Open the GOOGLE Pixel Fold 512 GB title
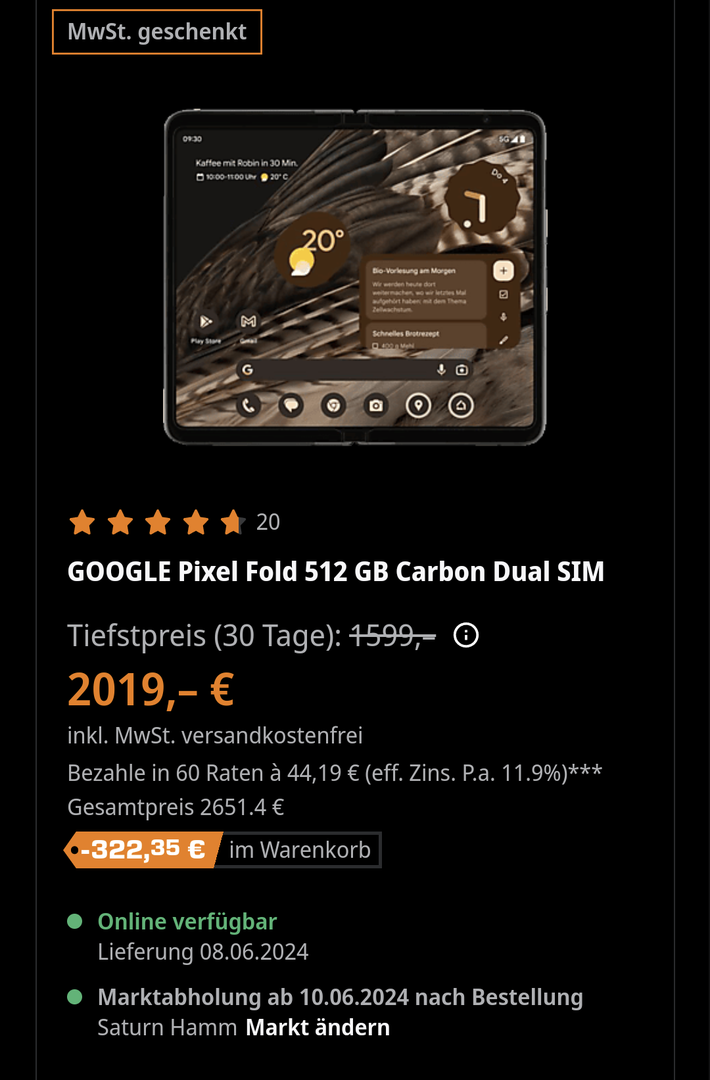 [336, 572]
